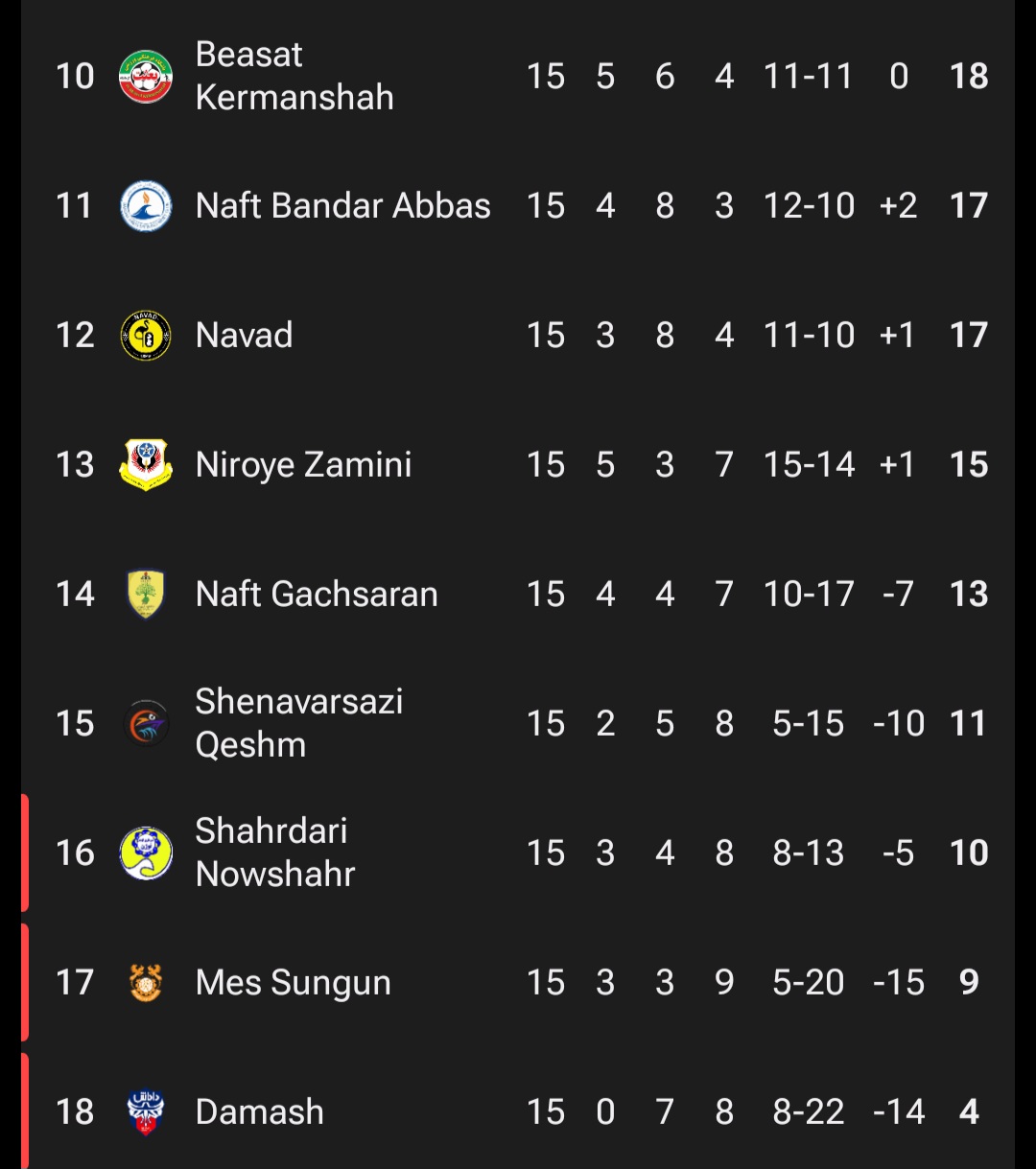Click the Navad club badge

146,335
